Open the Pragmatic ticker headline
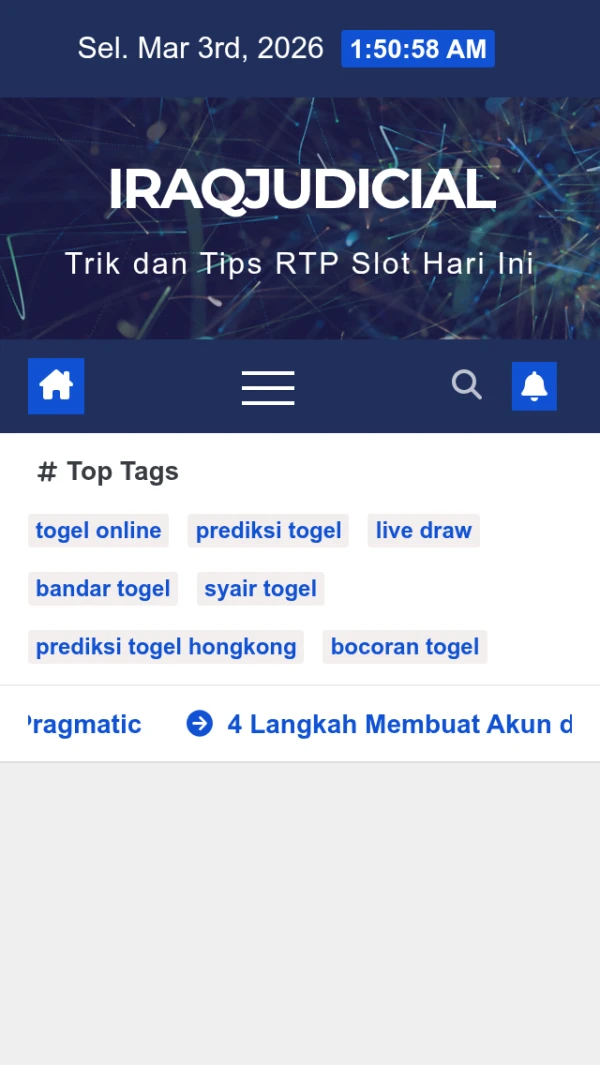This screenshot has height=1065, width=600. coord(82,724)
